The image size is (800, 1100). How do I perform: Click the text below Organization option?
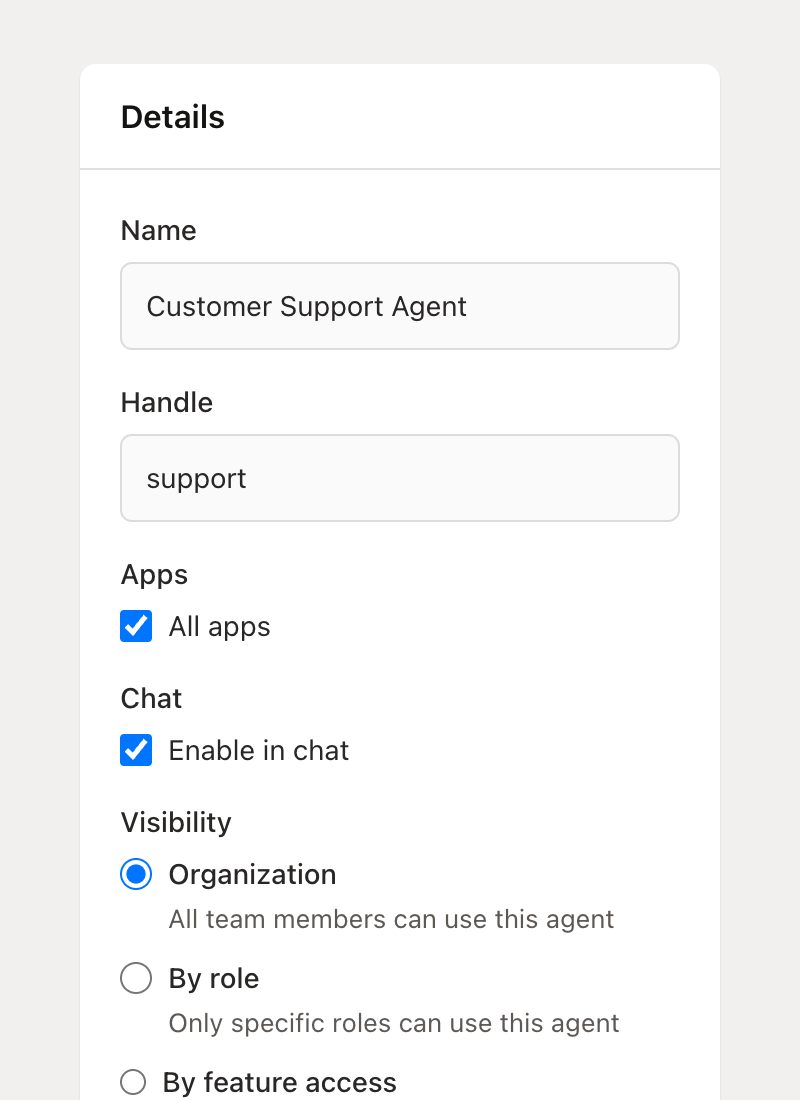pos(390,919)
